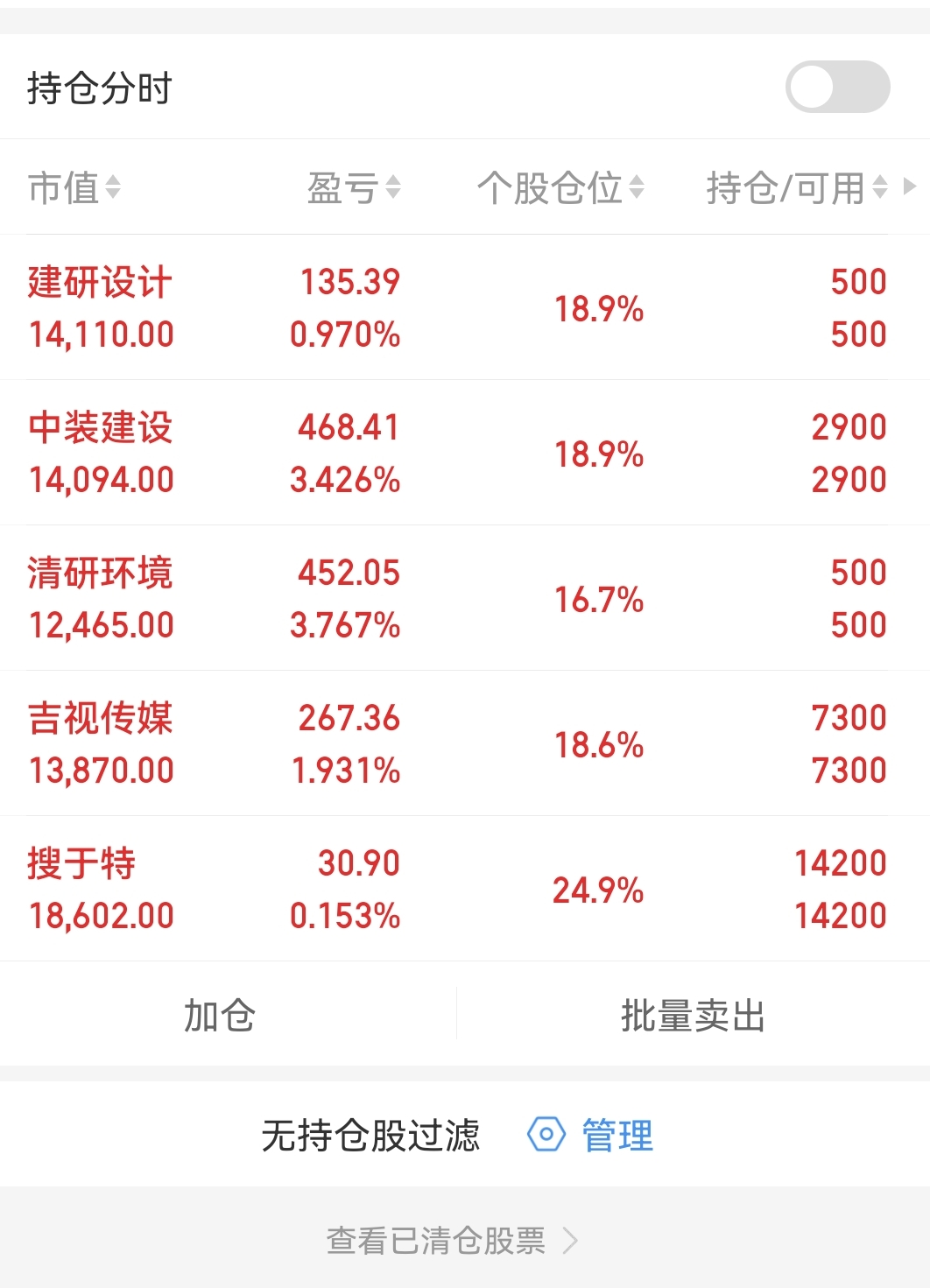Enable the 持仓分时 switch
The width and height of the screenshot is (930, 1288).
click(837, 87)
